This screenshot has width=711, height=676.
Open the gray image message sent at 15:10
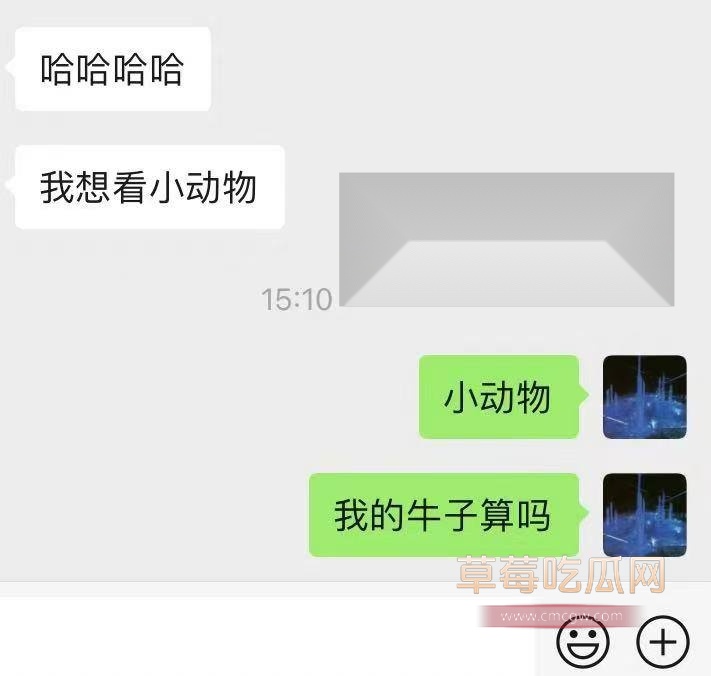(506, 240)
